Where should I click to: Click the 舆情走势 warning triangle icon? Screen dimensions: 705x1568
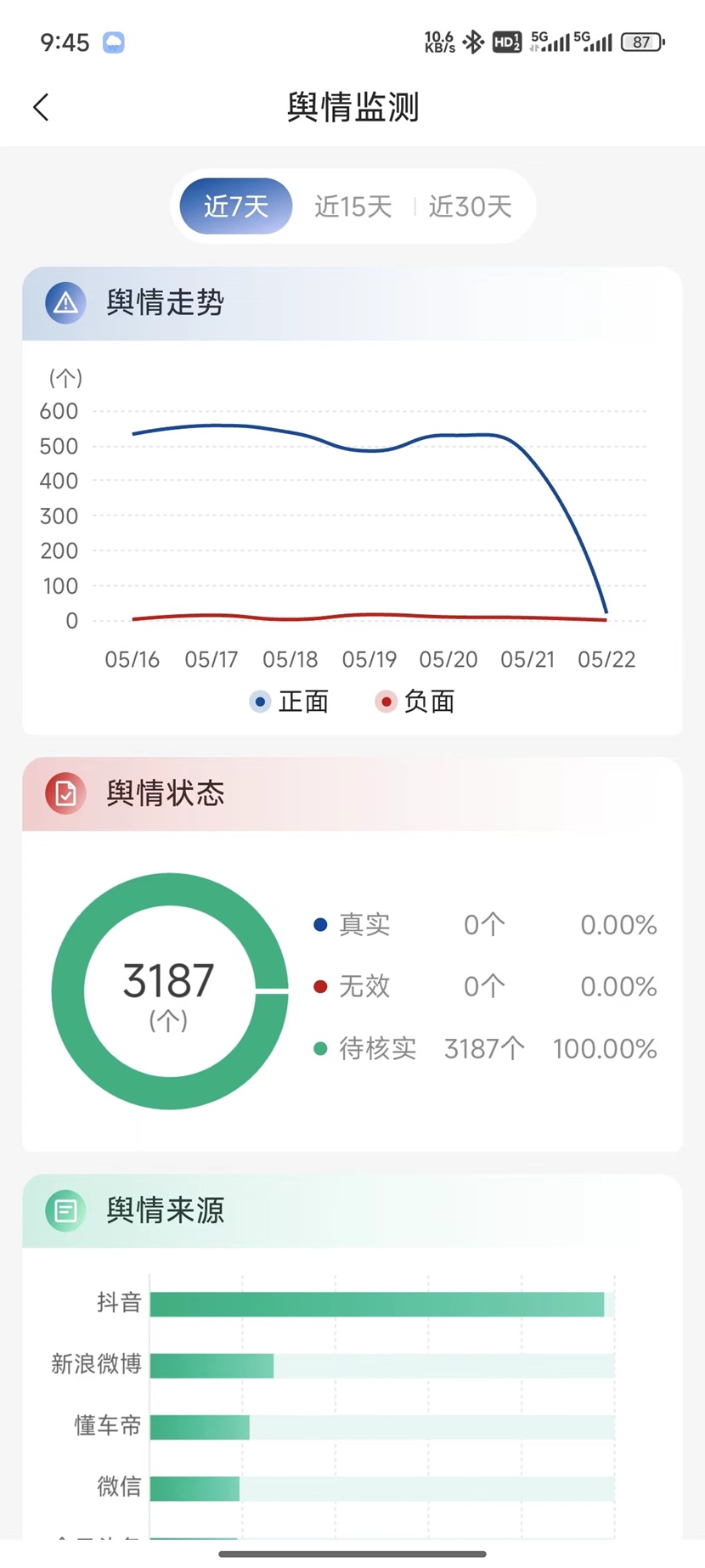point(64,302)
